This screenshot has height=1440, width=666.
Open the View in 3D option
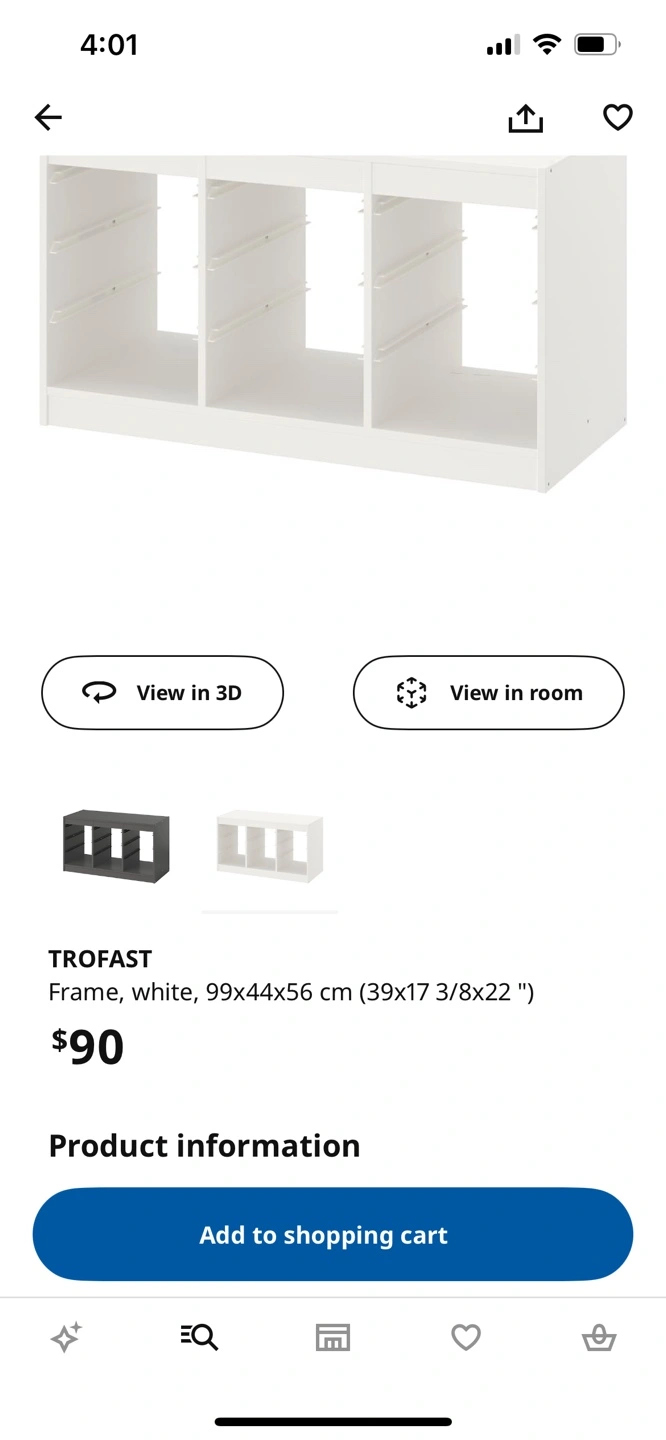162,692
